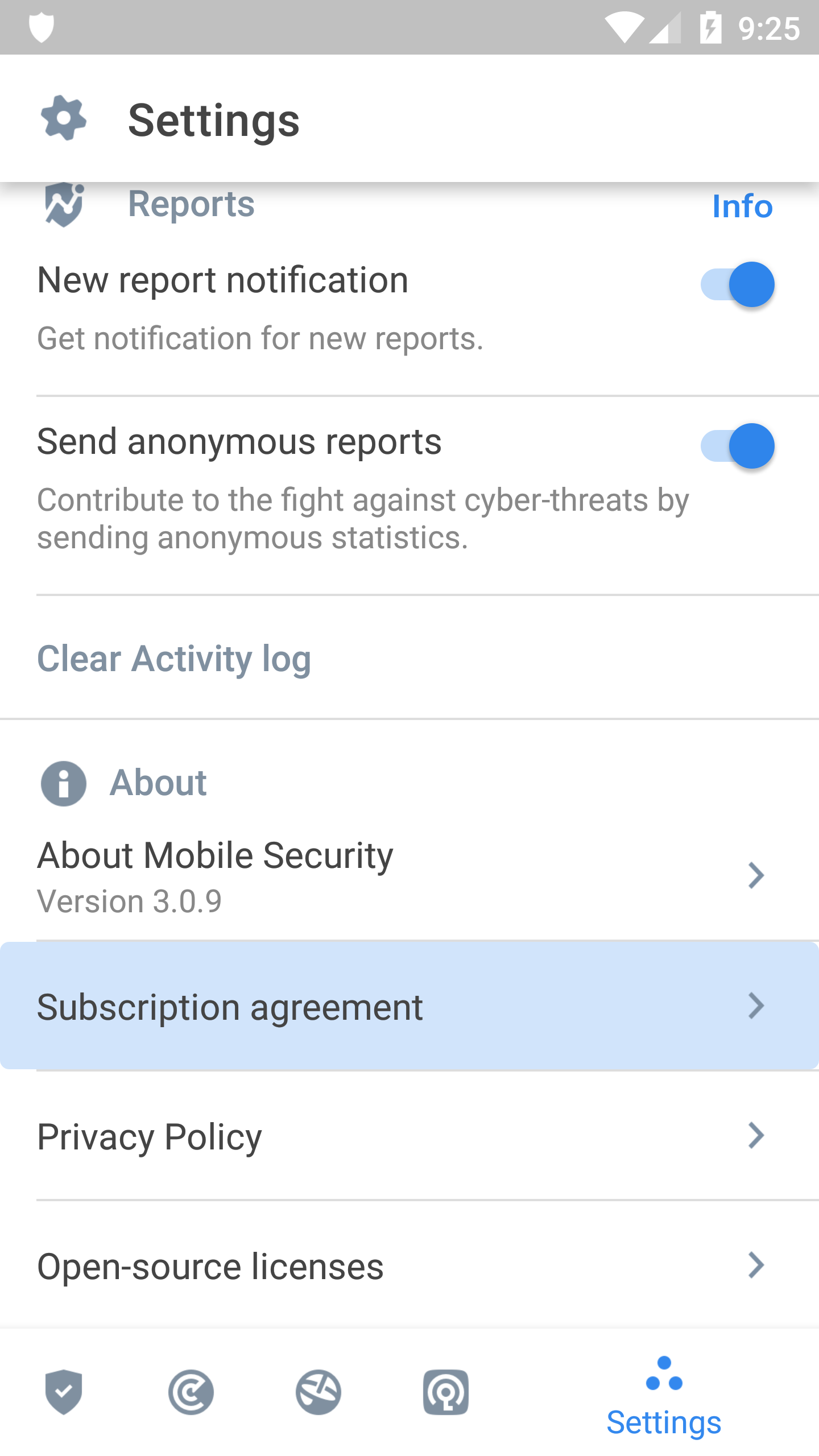
Task: Switch to the shield protection tab
Action: tap(64, 1392)
